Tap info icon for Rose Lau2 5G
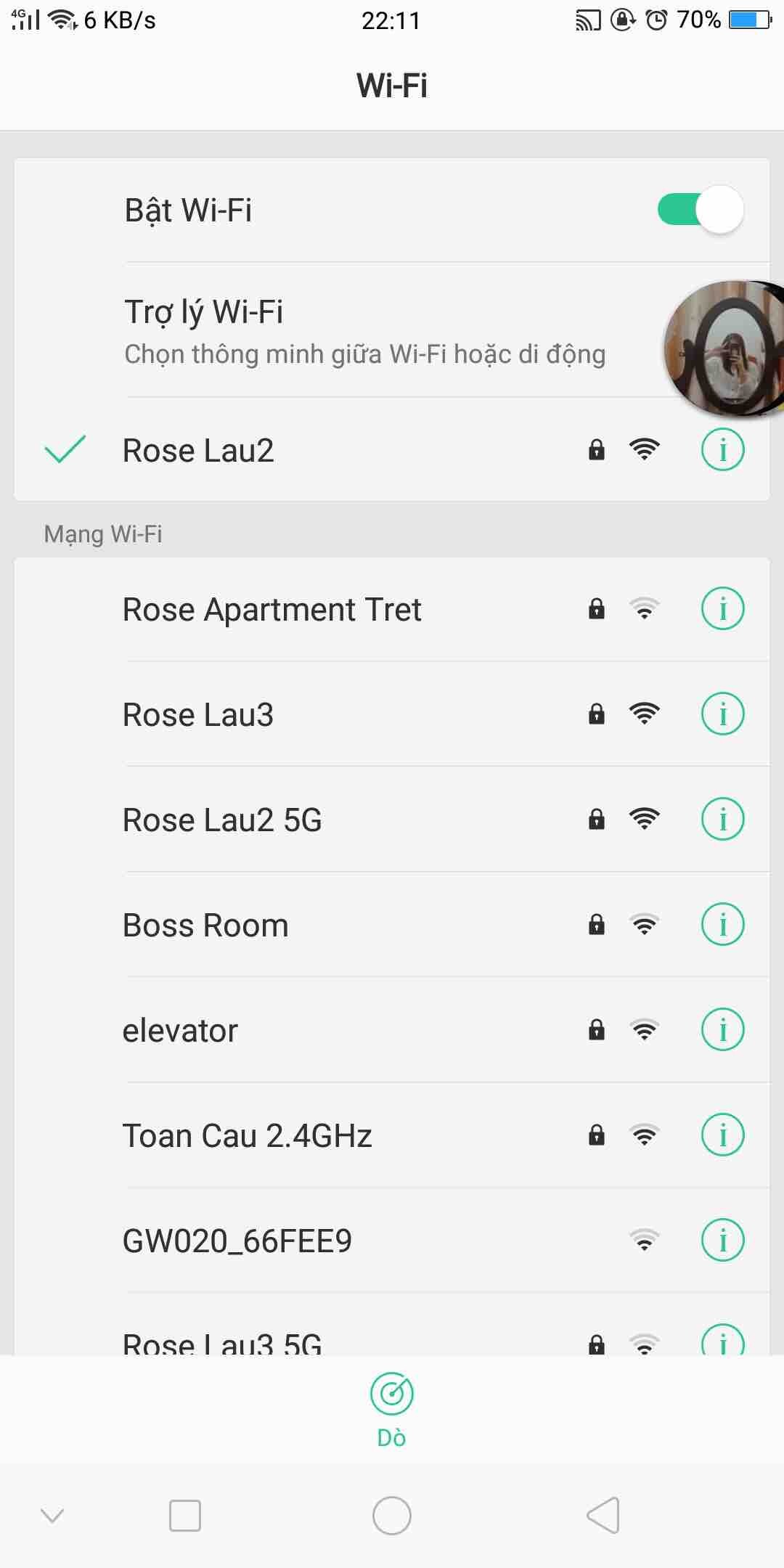 [722, 819]
